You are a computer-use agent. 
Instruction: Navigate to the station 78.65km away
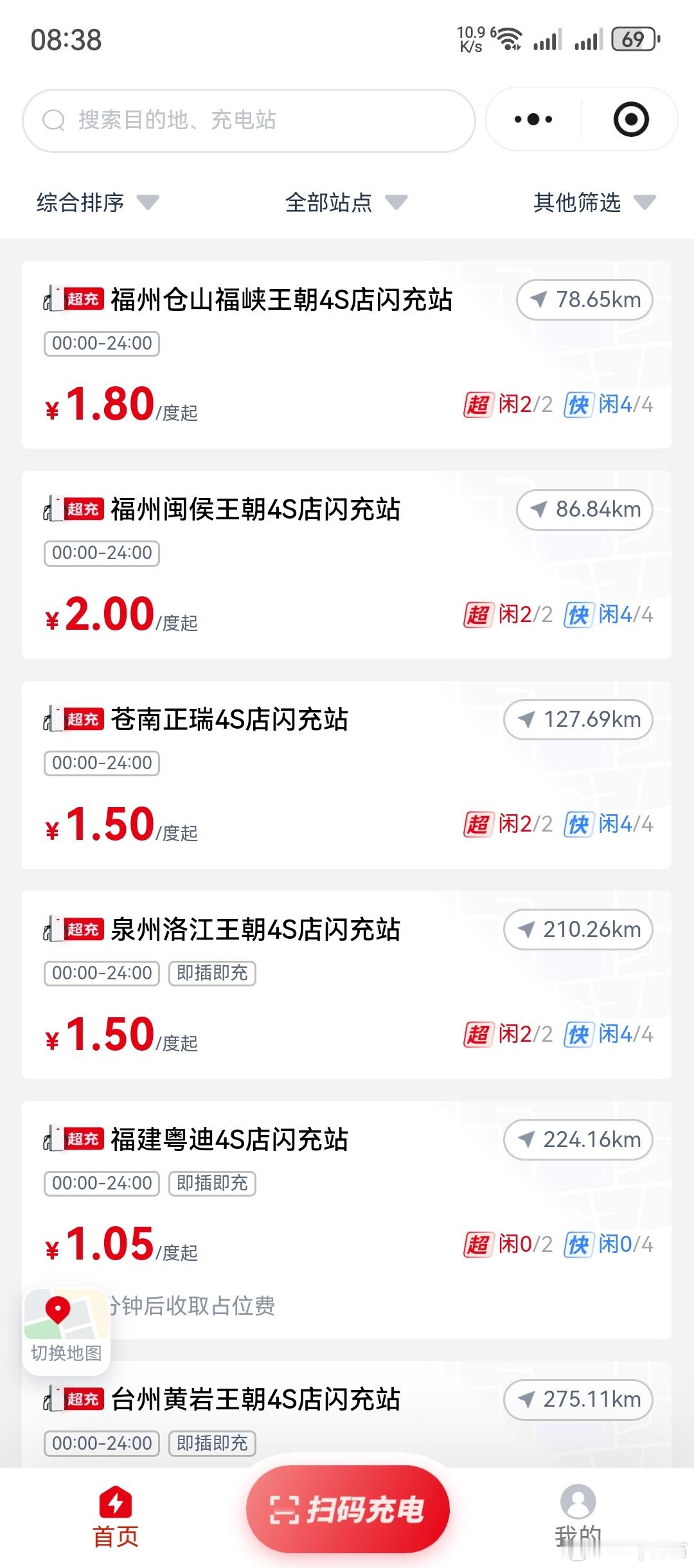585,299
